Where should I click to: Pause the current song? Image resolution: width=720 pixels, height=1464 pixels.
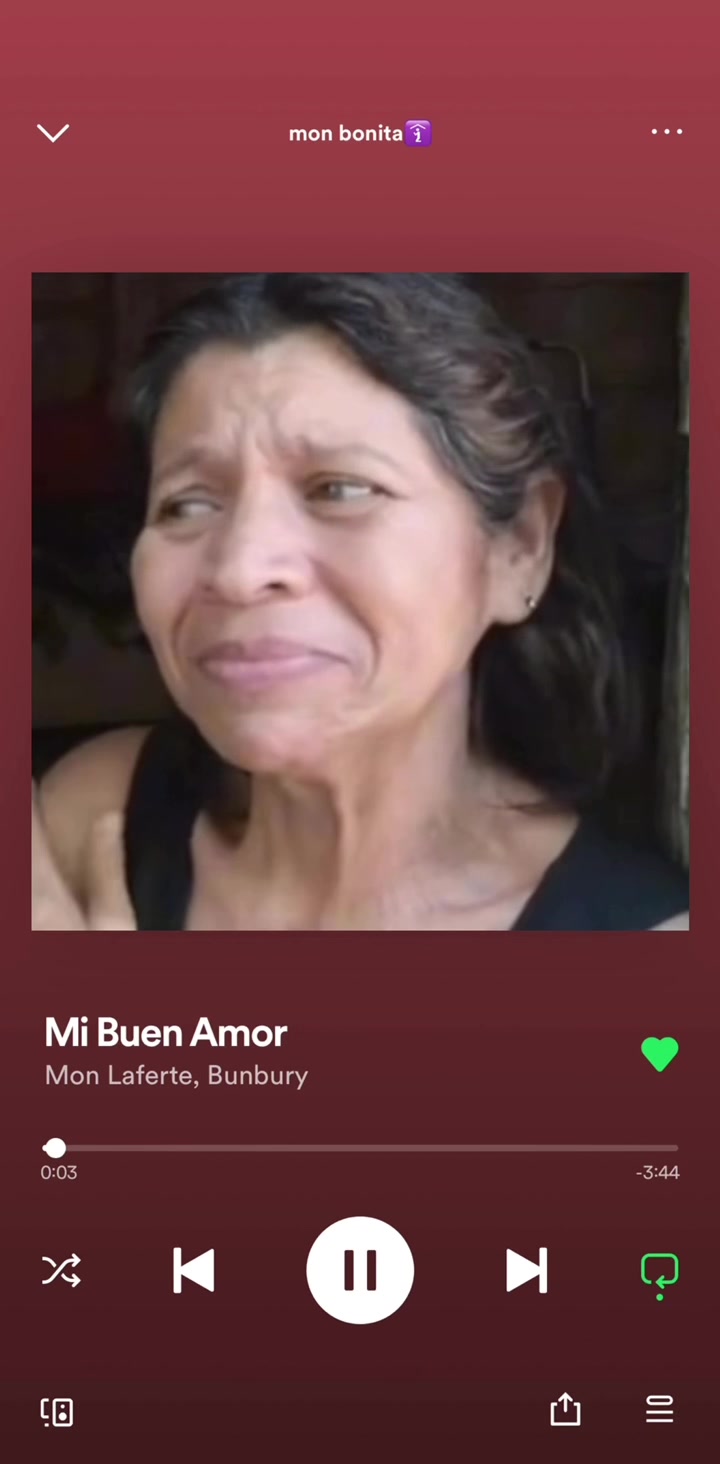pyautogui.click(x=360, y=1270)
